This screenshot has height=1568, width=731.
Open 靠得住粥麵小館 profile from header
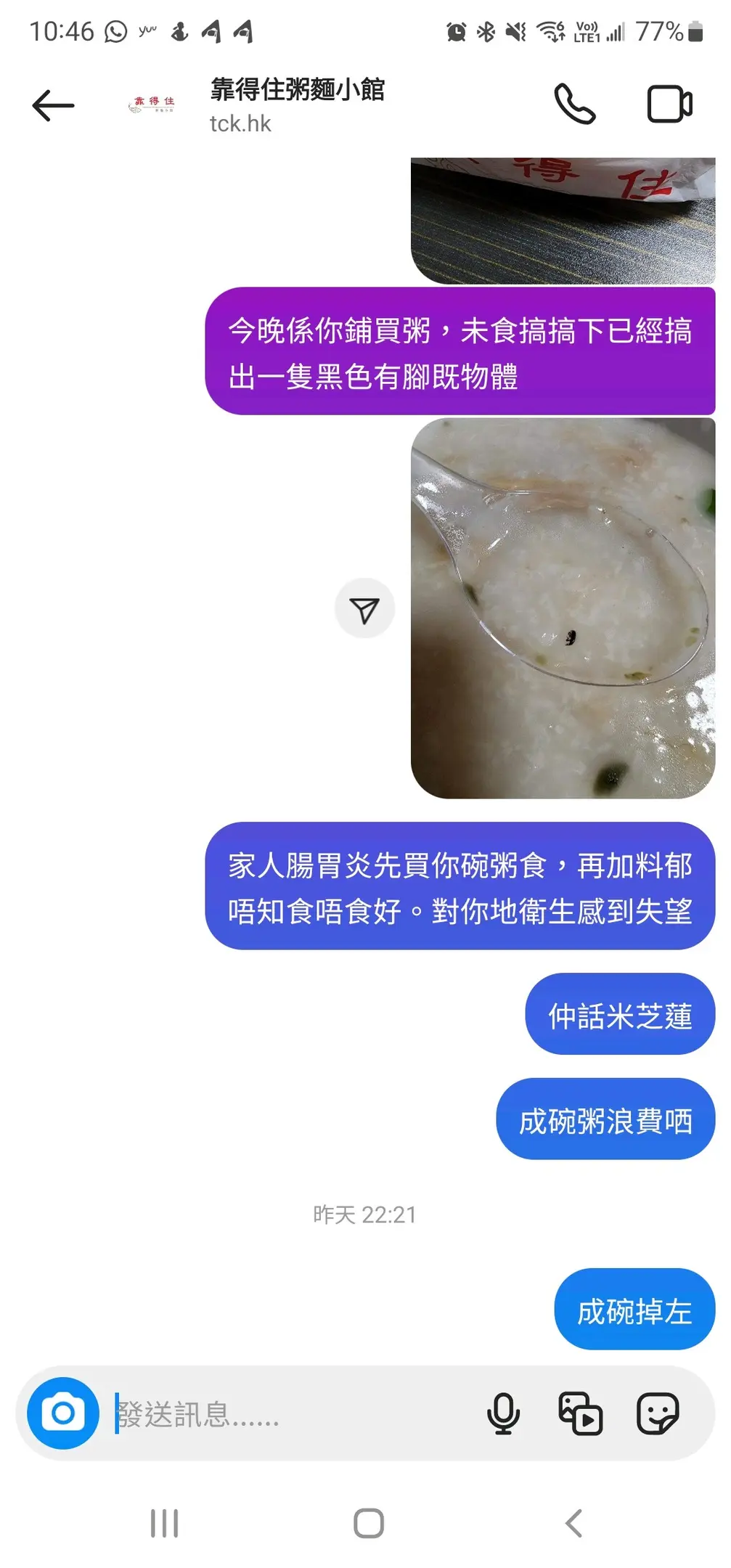[296, 104]
